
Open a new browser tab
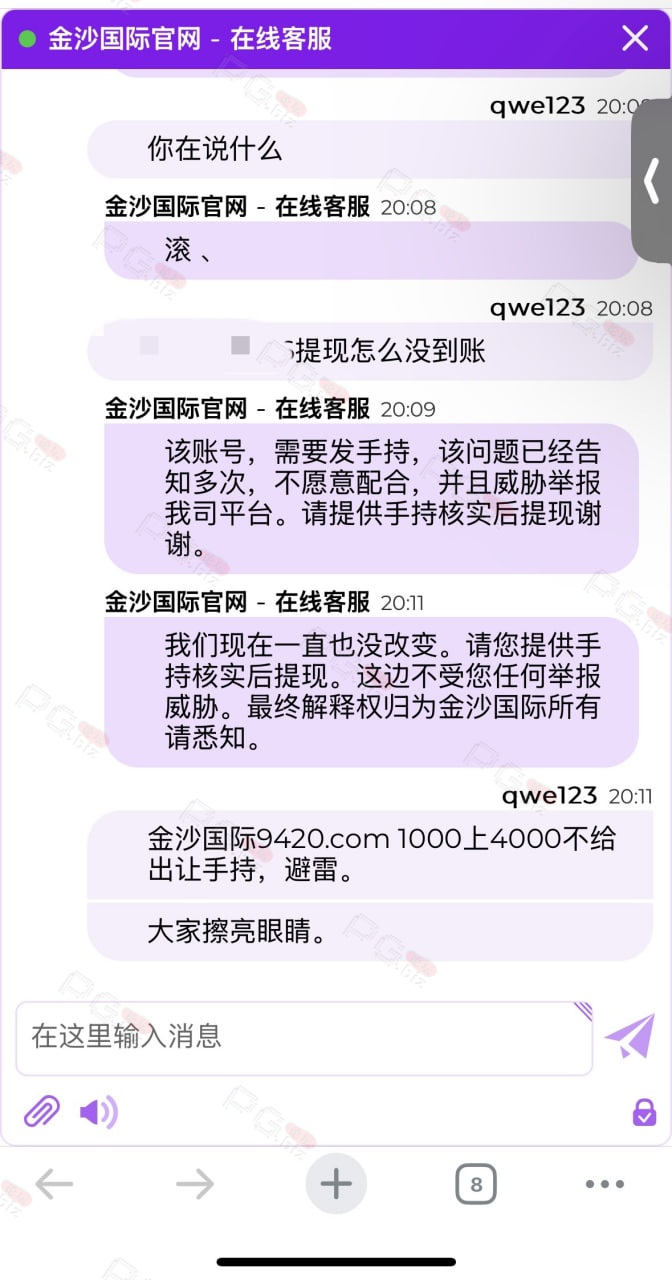point(336,1185)
